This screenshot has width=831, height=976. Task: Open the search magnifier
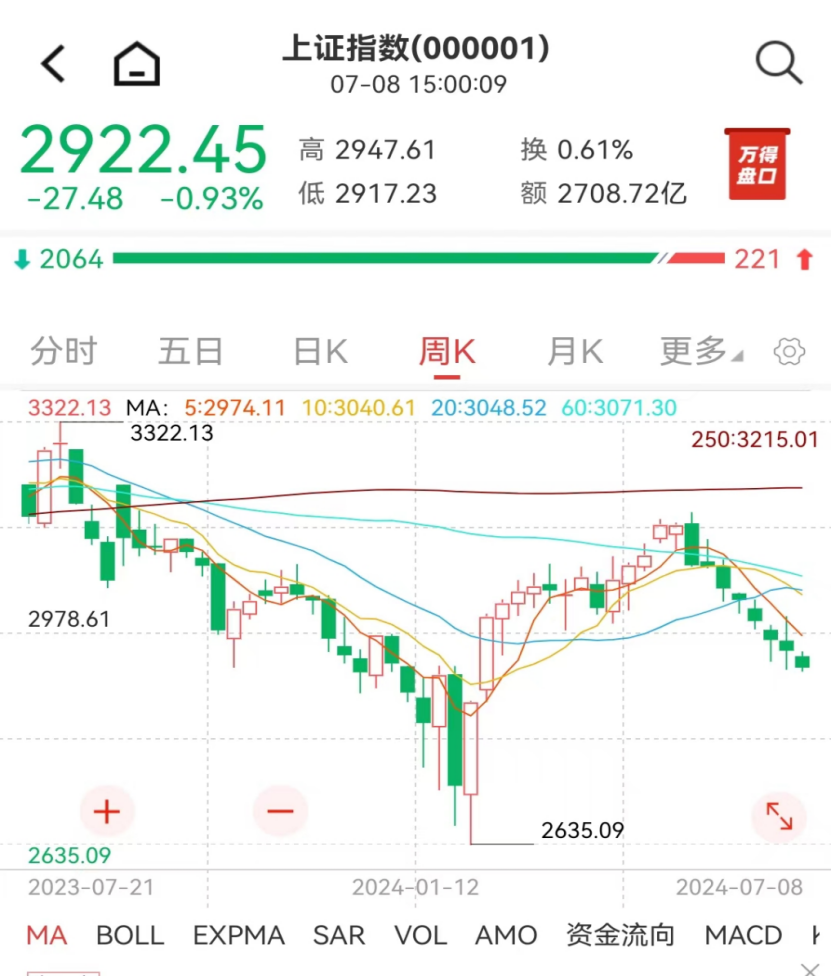tap(779, 62)
